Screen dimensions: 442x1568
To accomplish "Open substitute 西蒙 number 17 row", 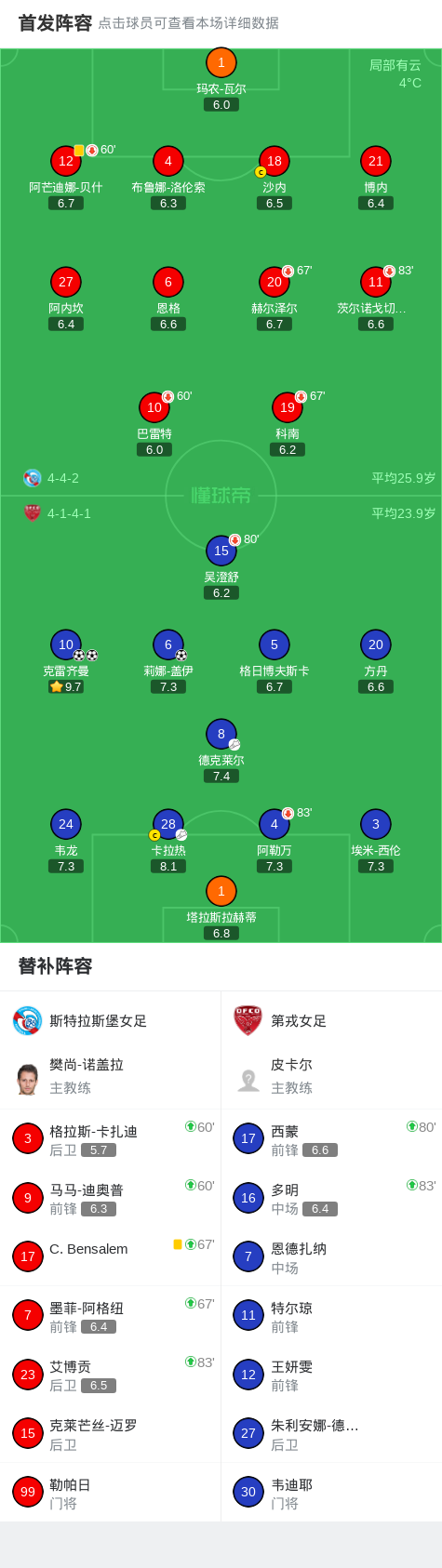I will (332, 1138).
